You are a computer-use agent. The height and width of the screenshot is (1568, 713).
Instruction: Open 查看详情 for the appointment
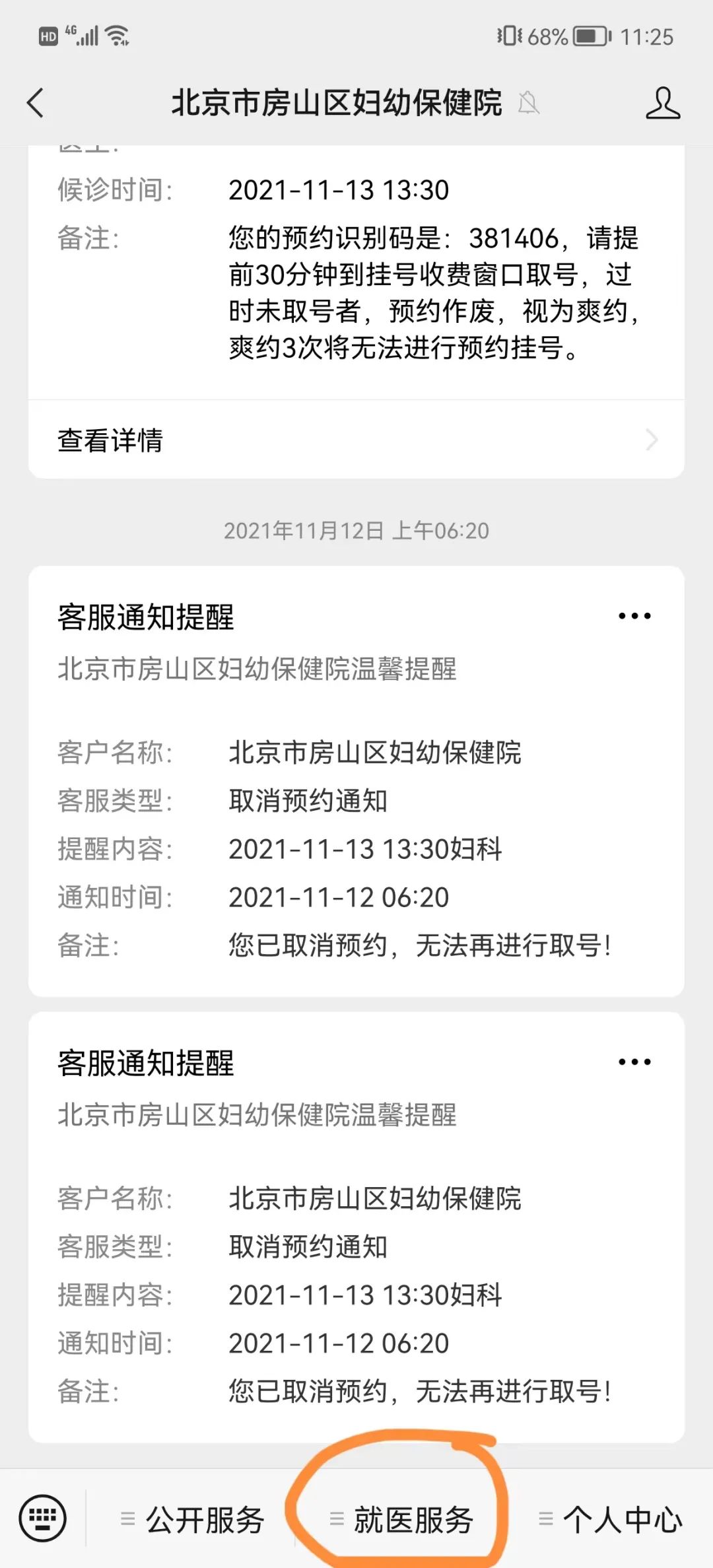pos(356,440)
